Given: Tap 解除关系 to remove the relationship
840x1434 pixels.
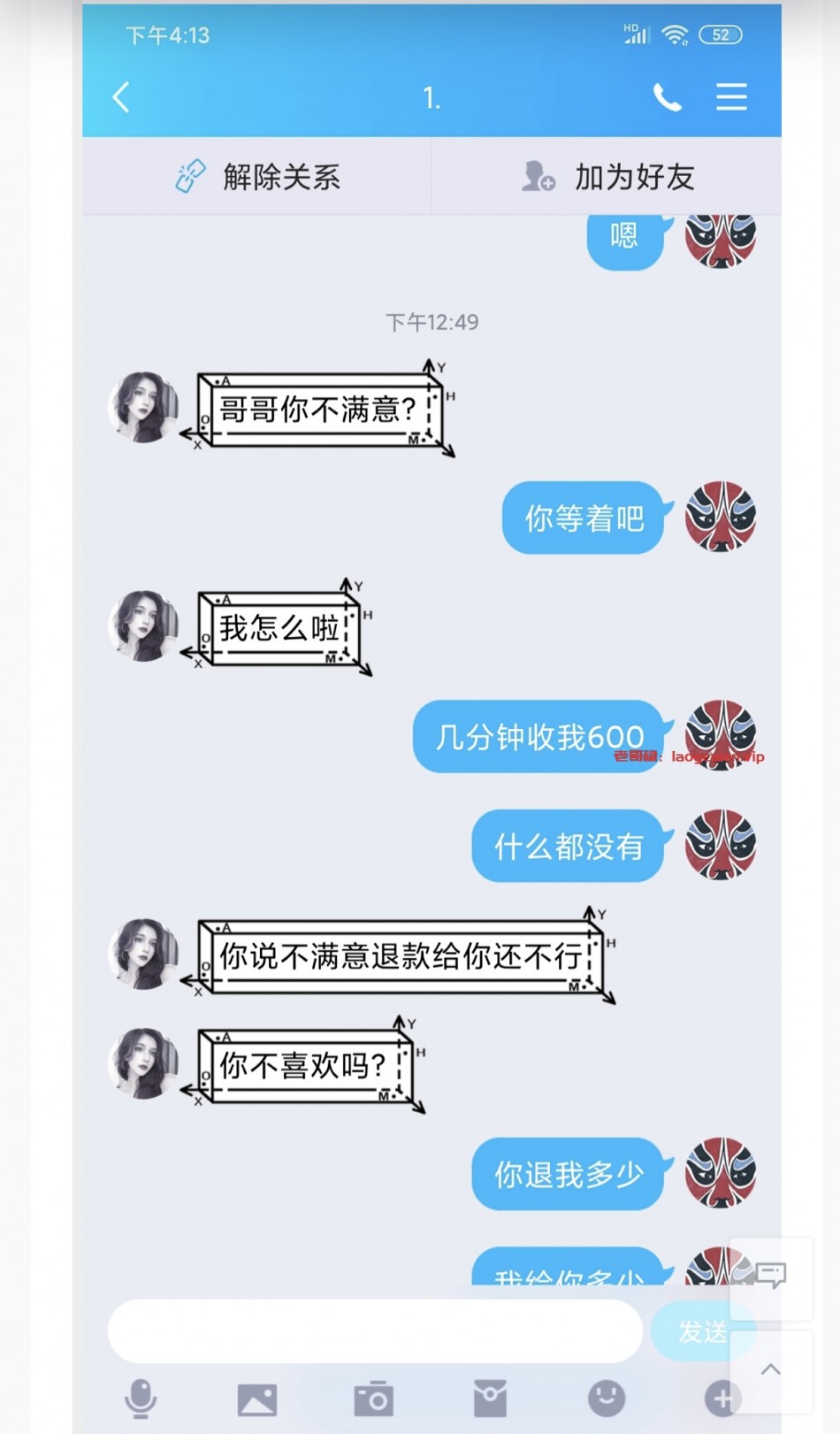Looking at the screenshot, I should (257, 177).
